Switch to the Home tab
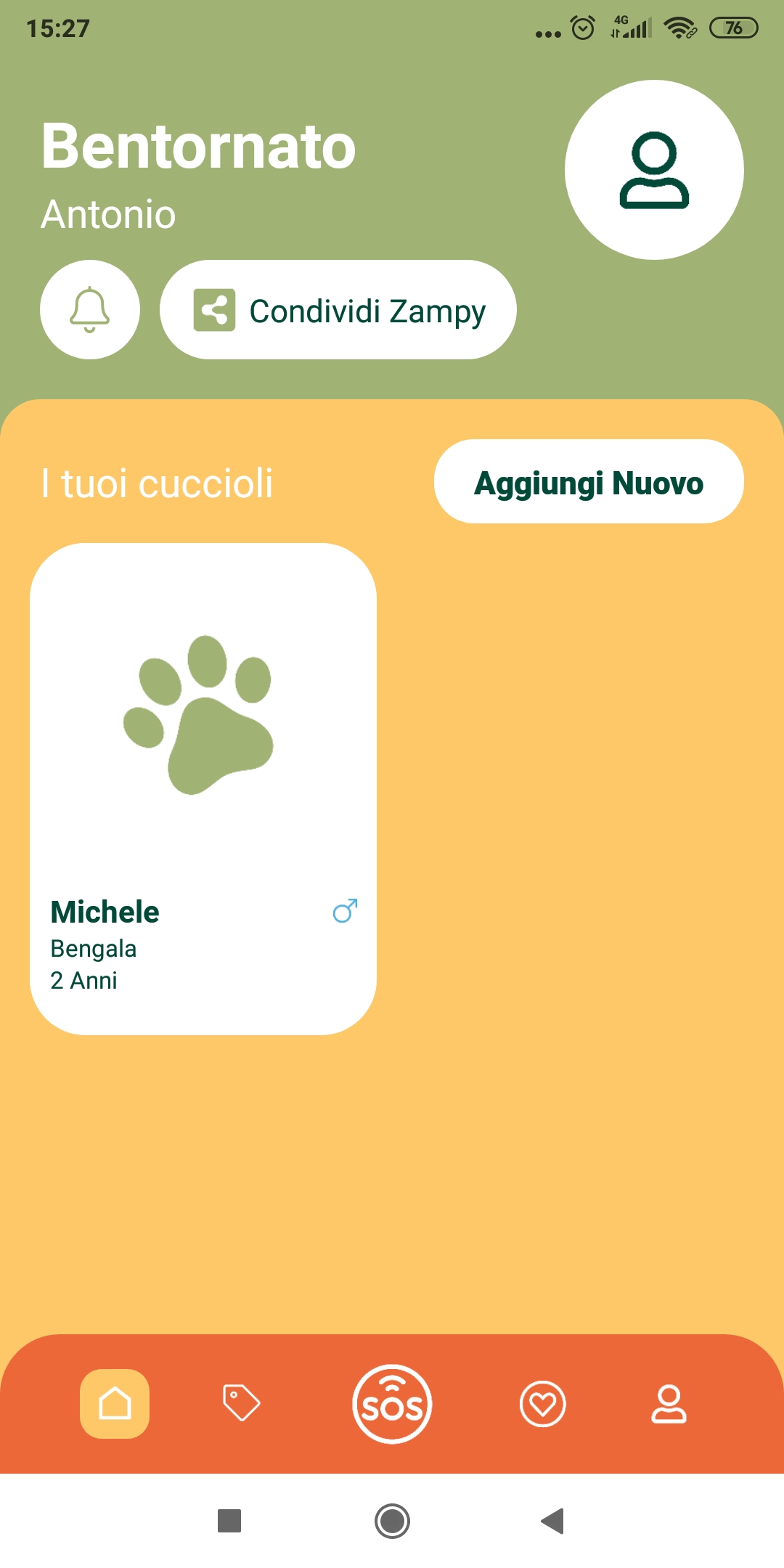The width and height of the screenshot is (784, 1568). pyautogui.click(x=115, y=1404)
